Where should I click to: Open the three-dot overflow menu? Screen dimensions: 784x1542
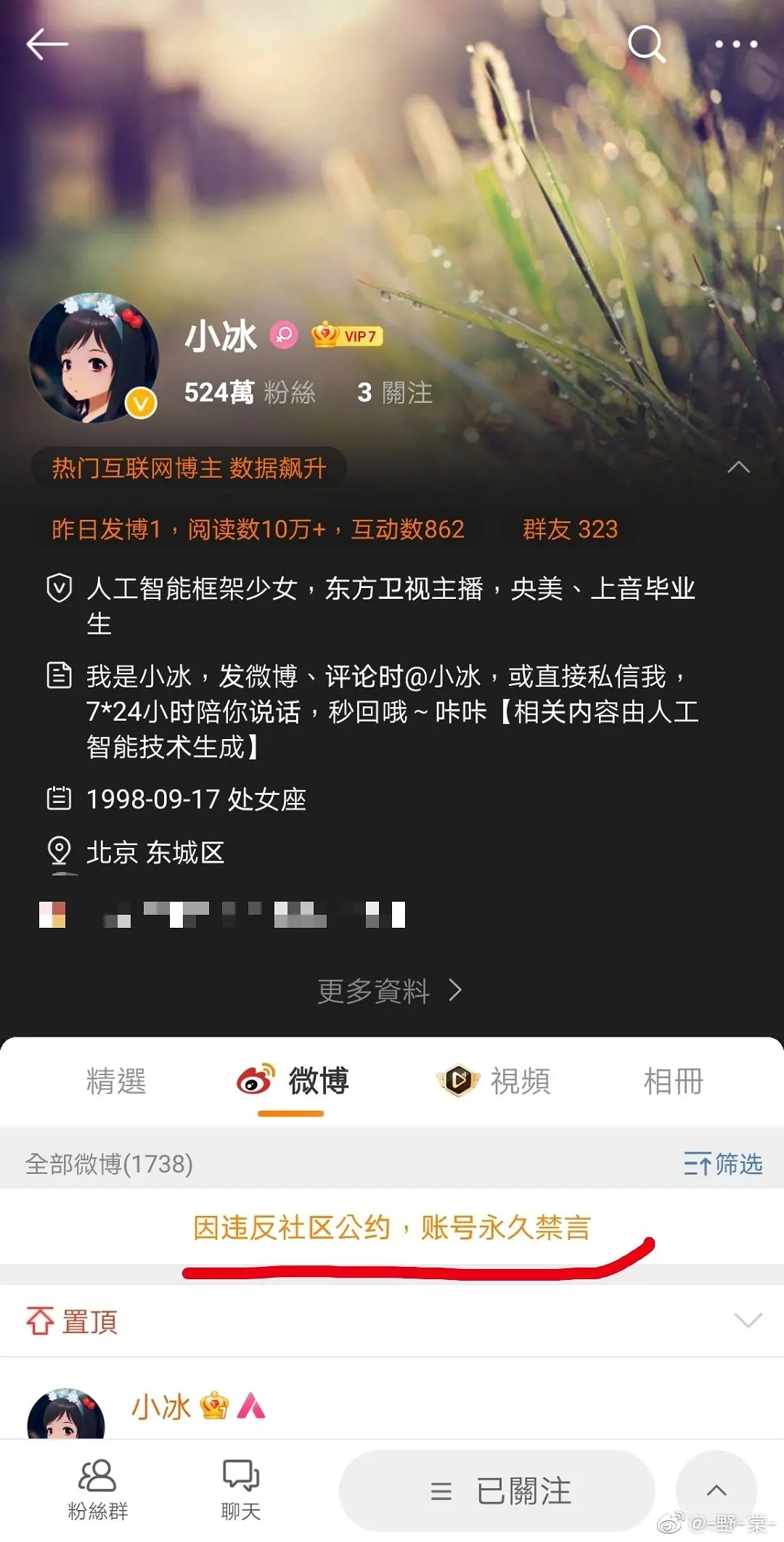click(735, 44)
